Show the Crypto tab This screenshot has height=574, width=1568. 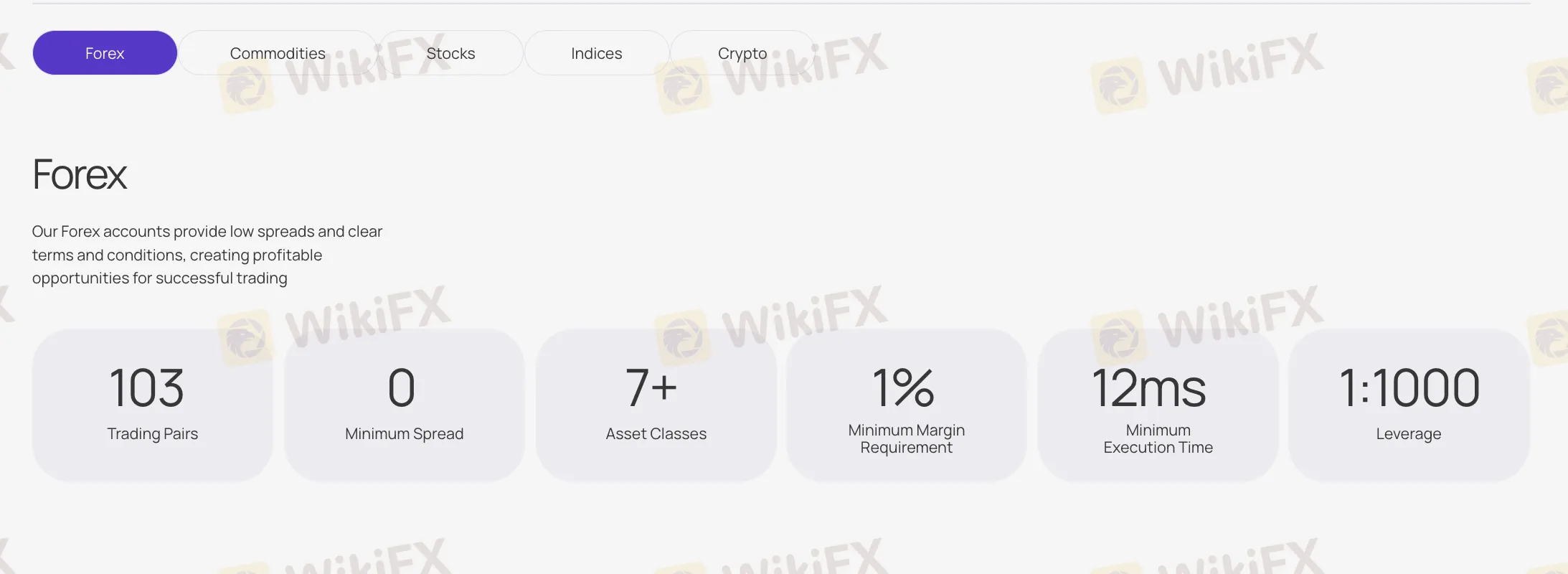(742, 53)
